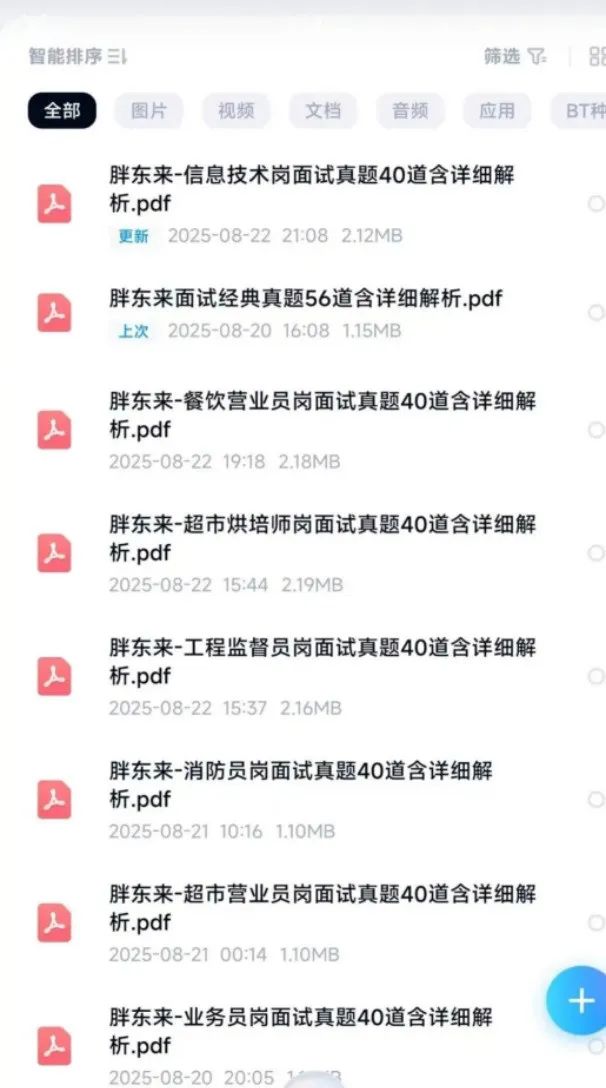Switch to the 音频 category
606x1088 pixels.
pyautogui.click(x=410, y=111)
